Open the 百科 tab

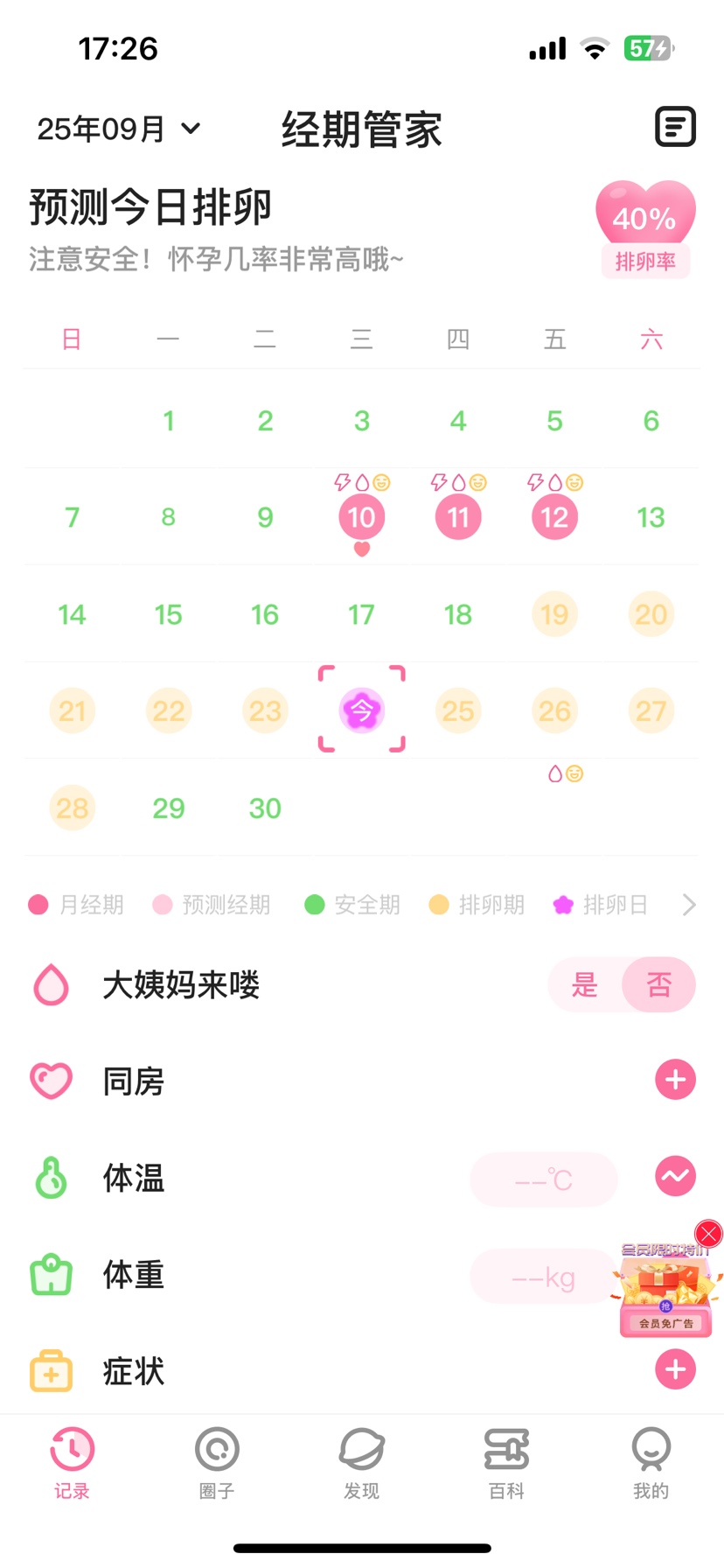pyautogui.click(x=506, y=1463)
